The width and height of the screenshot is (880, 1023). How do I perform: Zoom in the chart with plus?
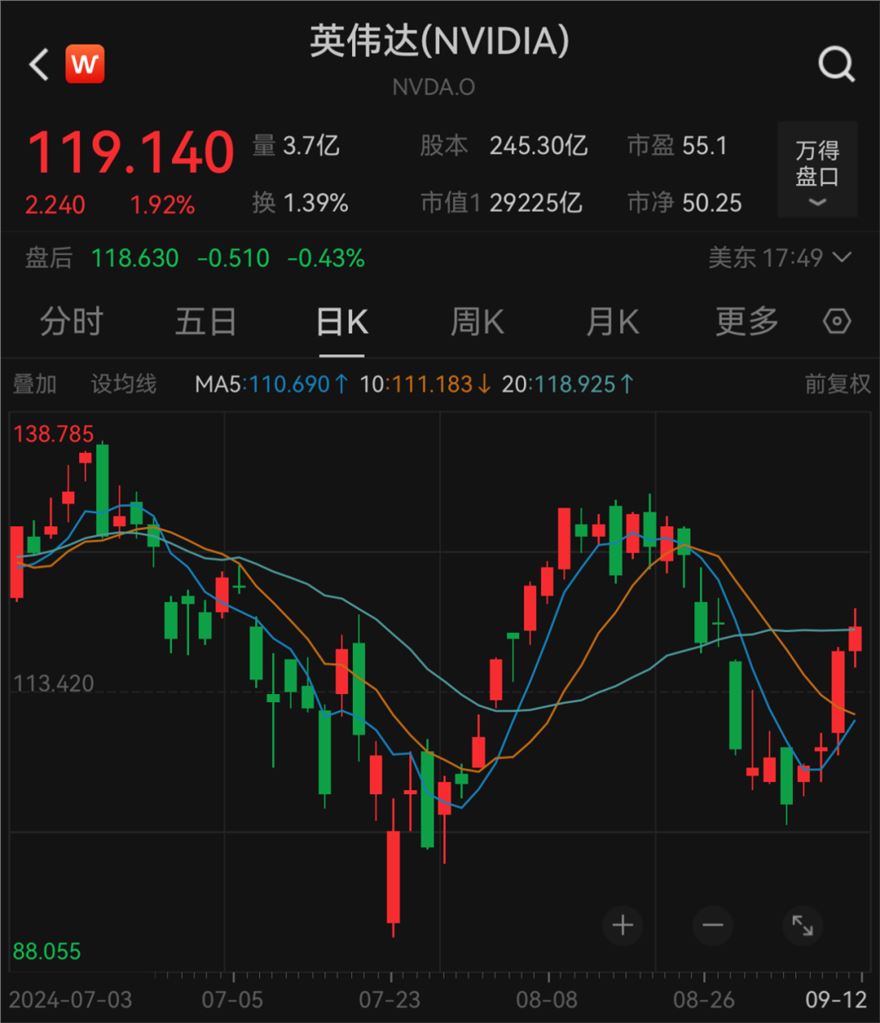click(x=623, y=925)
